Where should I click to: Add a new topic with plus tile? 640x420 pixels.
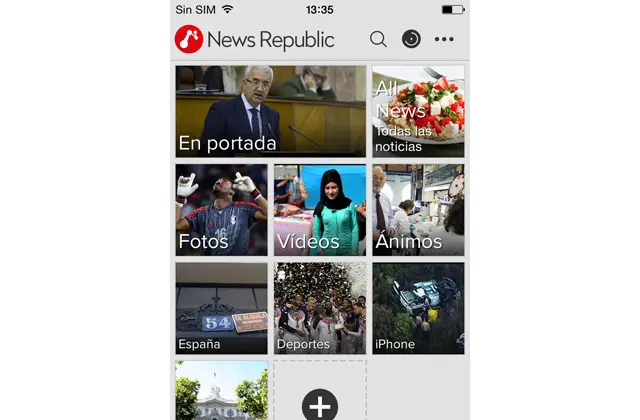click(320, 404)
